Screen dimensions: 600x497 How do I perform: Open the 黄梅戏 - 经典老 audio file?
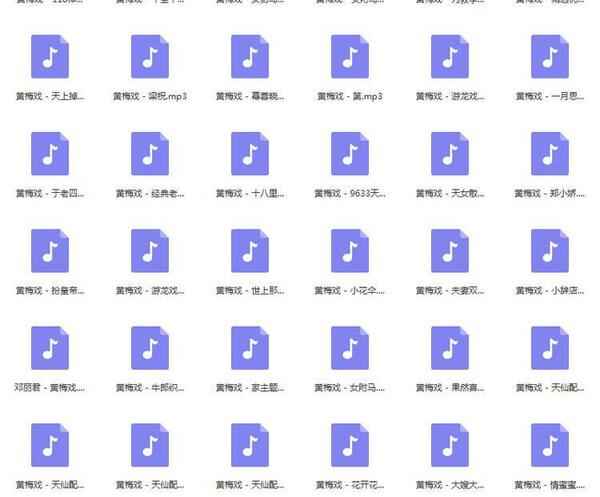pos(150,154)
